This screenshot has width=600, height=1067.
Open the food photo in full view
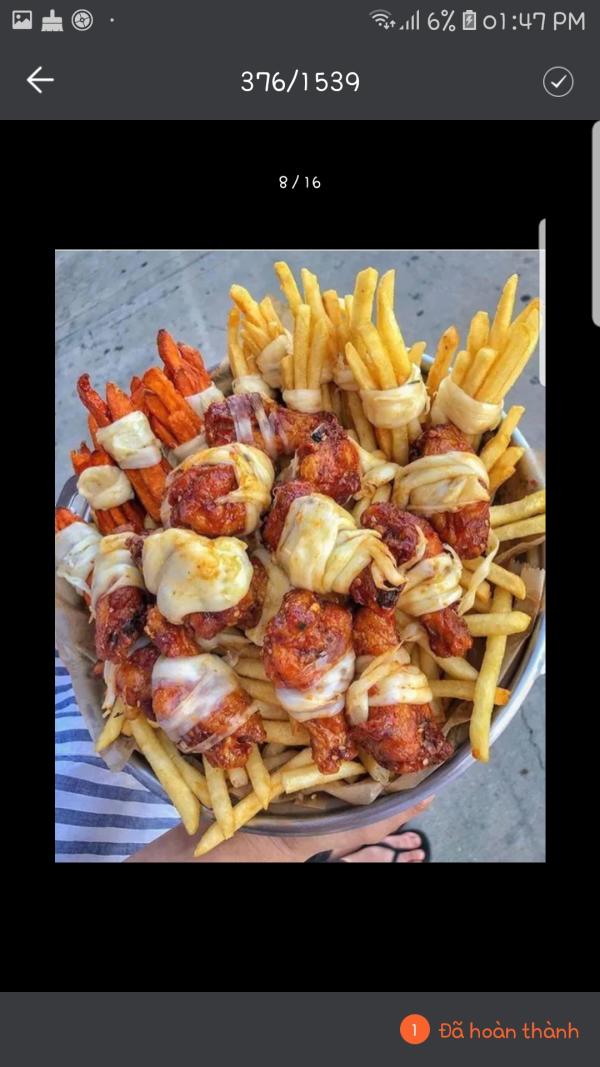(x=300, y=556)
